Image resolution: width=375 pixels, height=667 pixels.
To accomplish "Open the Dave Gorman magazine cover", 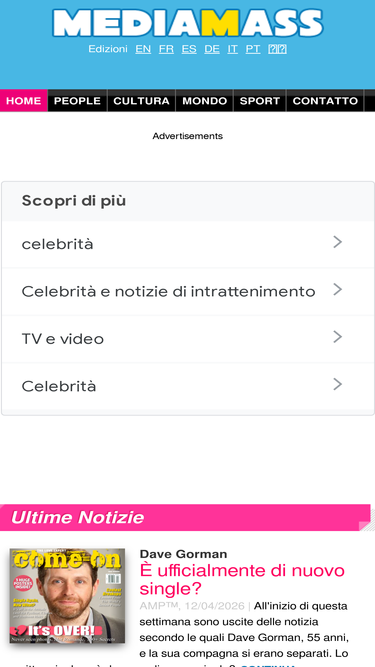I will coord(68,596).
